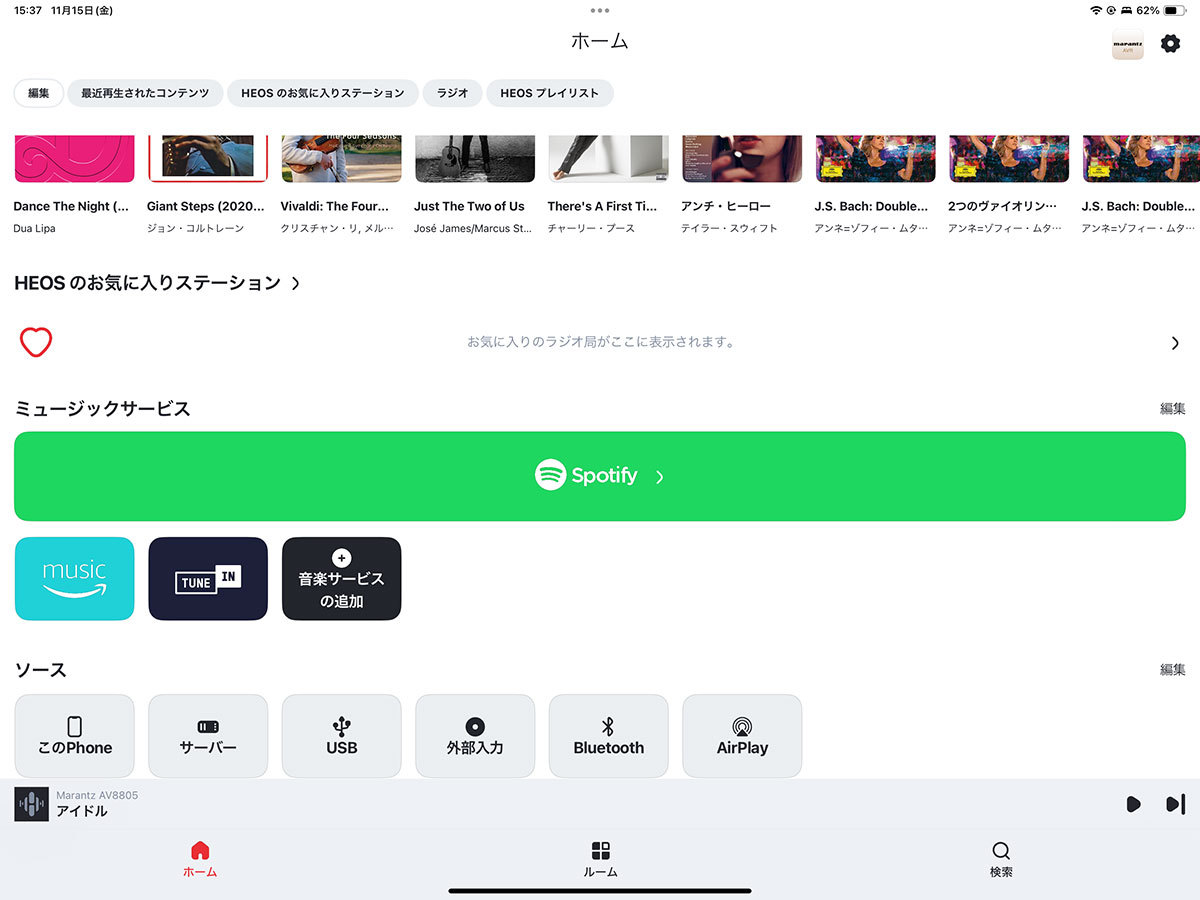Select the ラジオ chip

(452, 93)
